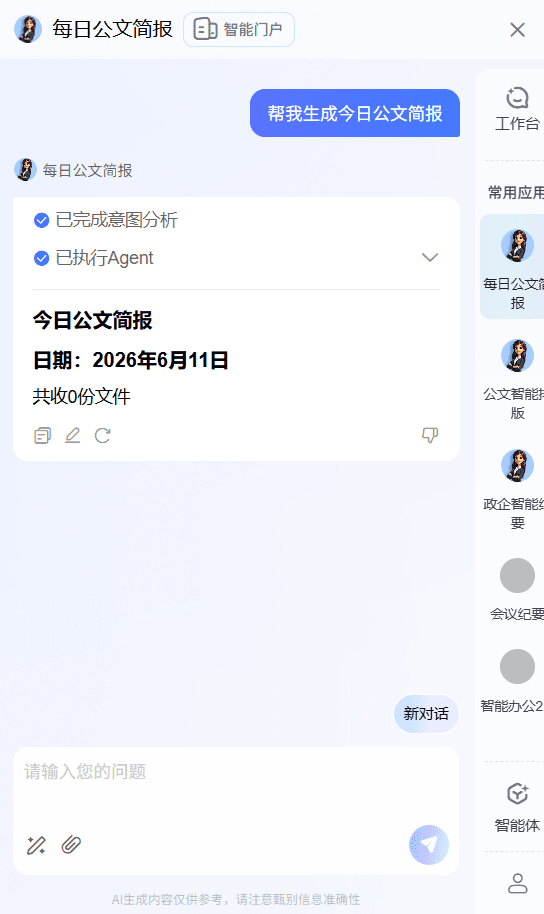
Task: Copy the generated briefing text
Action: [43, 435]
